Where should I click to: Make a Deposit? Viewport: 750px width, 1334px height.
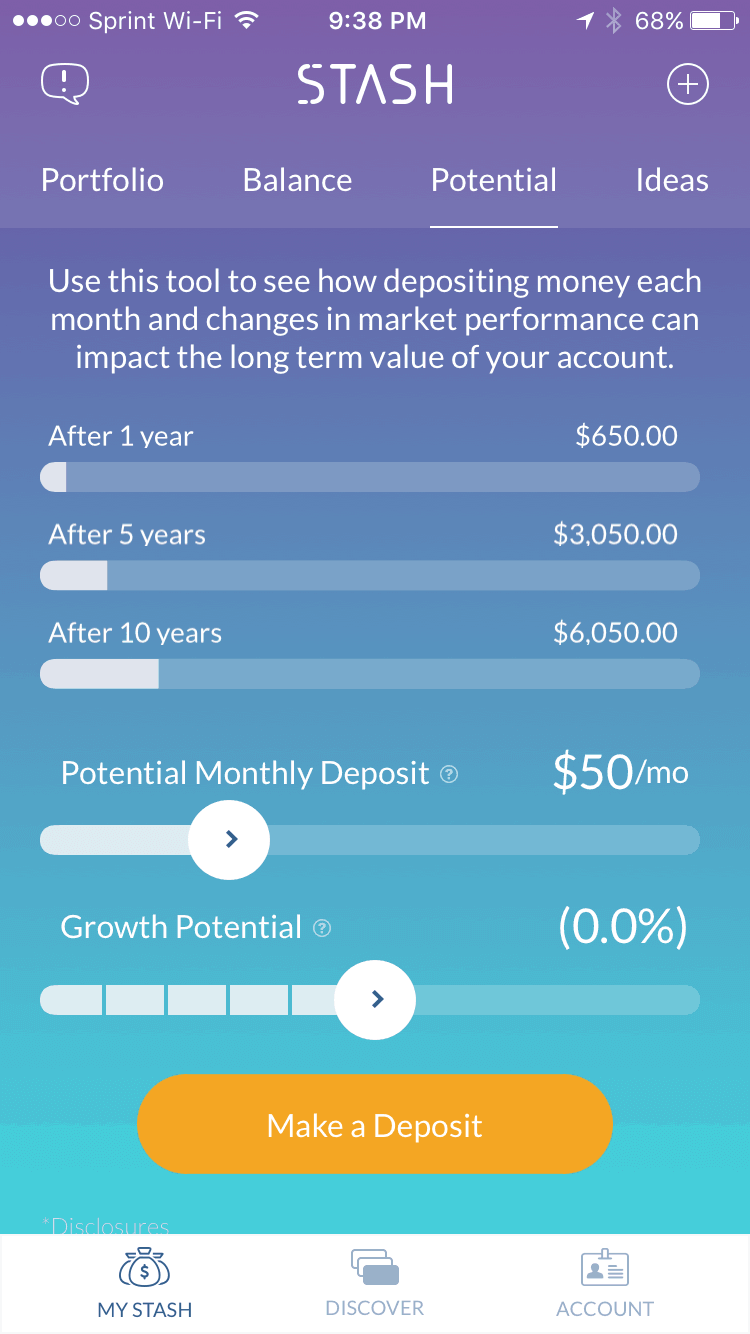375,1125
